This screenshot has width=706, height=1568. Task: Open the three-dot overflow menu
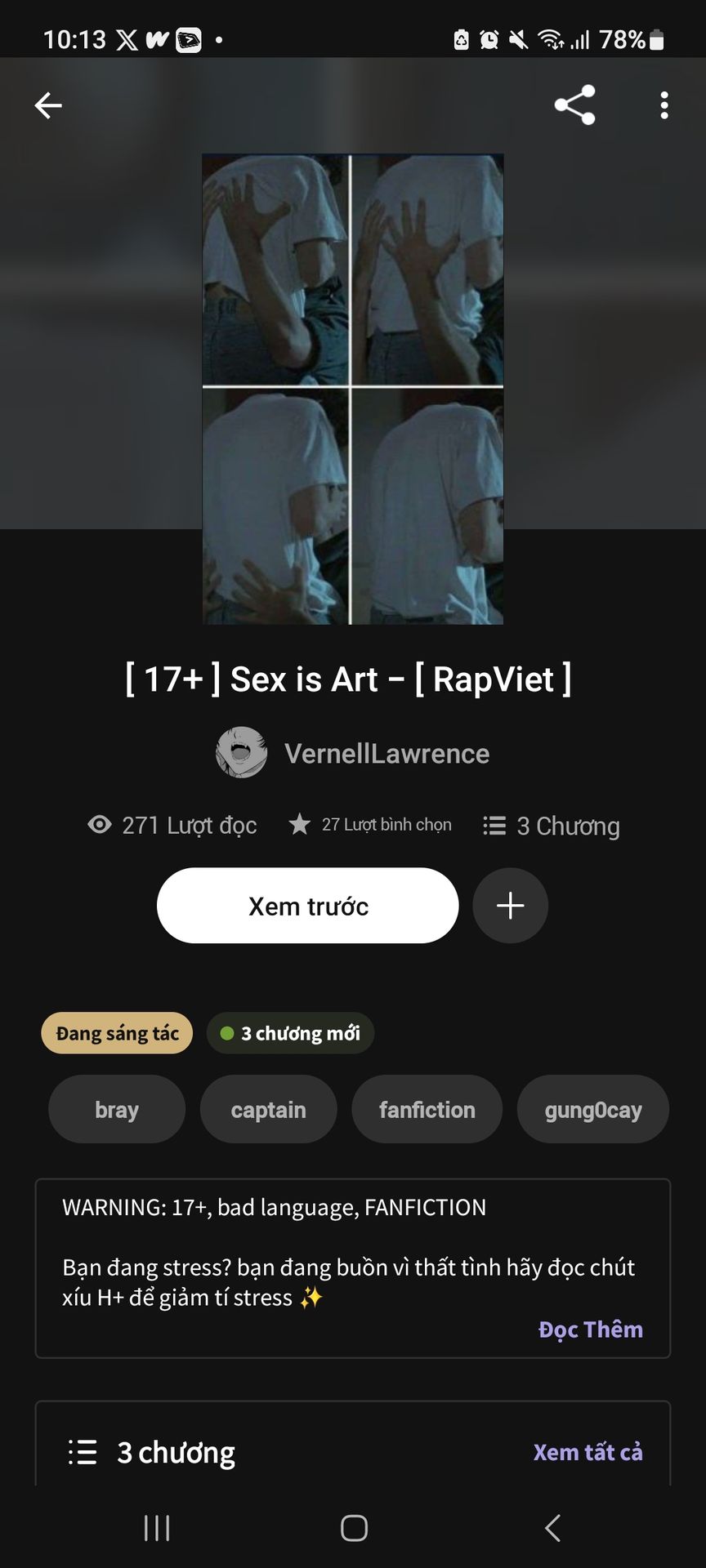point(664,105)
